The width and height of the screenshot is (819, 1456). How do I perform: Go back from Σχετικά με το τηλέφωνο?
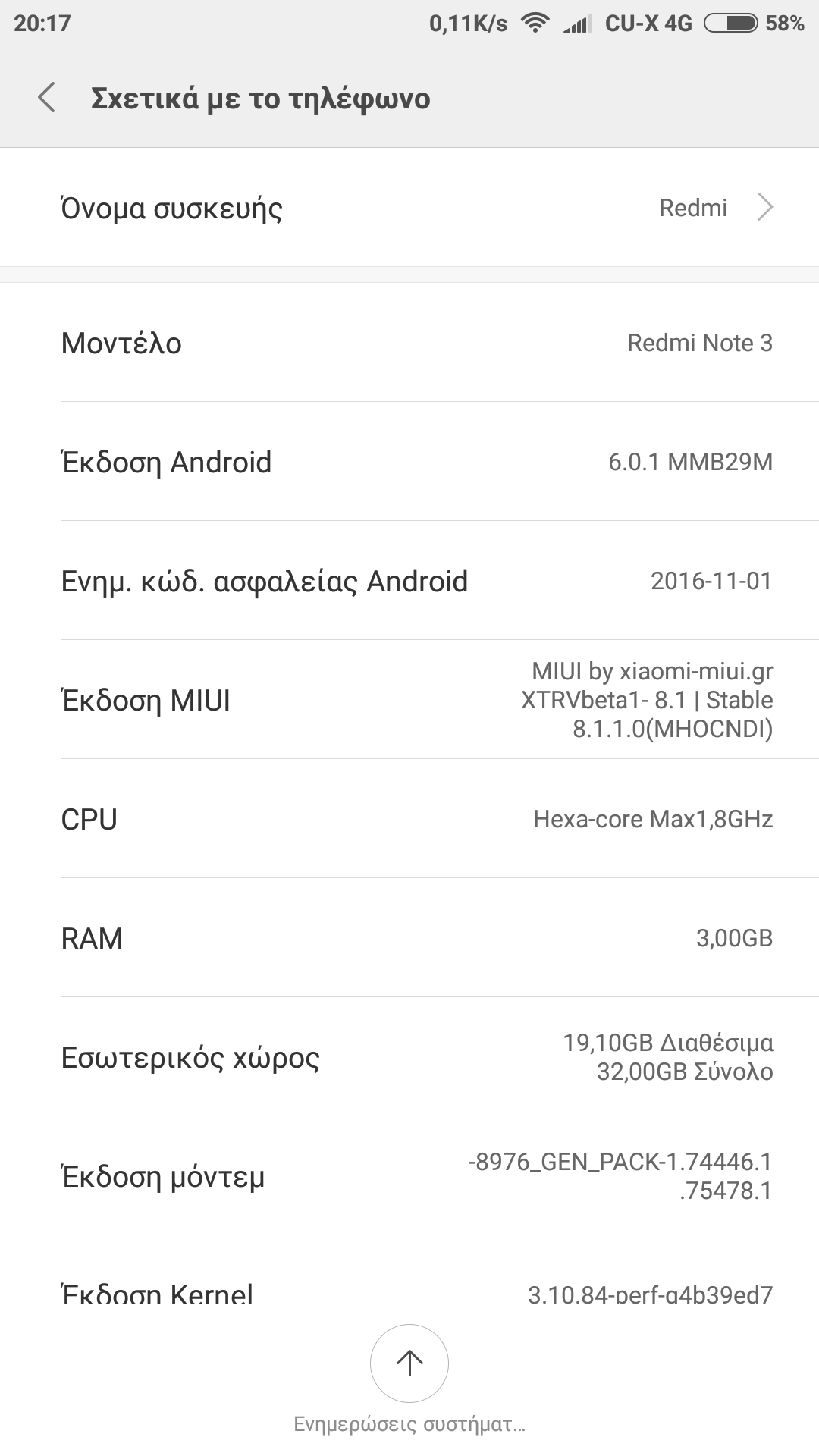click(47, 99)
